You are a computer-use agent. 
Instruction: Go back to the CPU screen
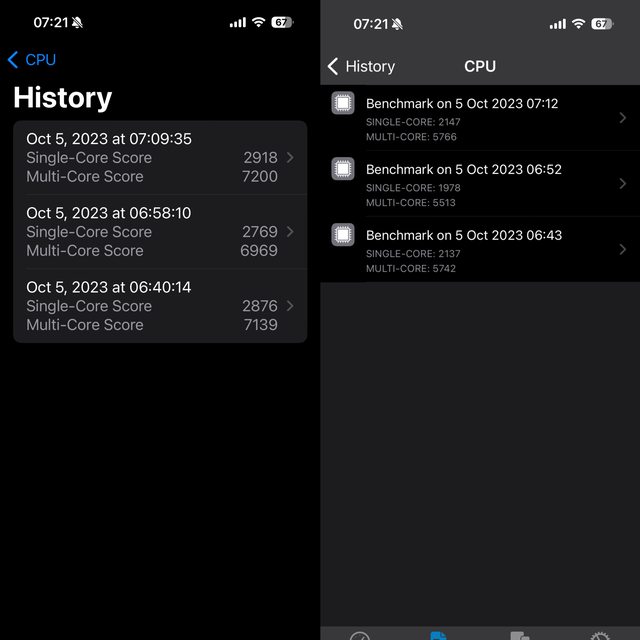(x=32, y=60)
